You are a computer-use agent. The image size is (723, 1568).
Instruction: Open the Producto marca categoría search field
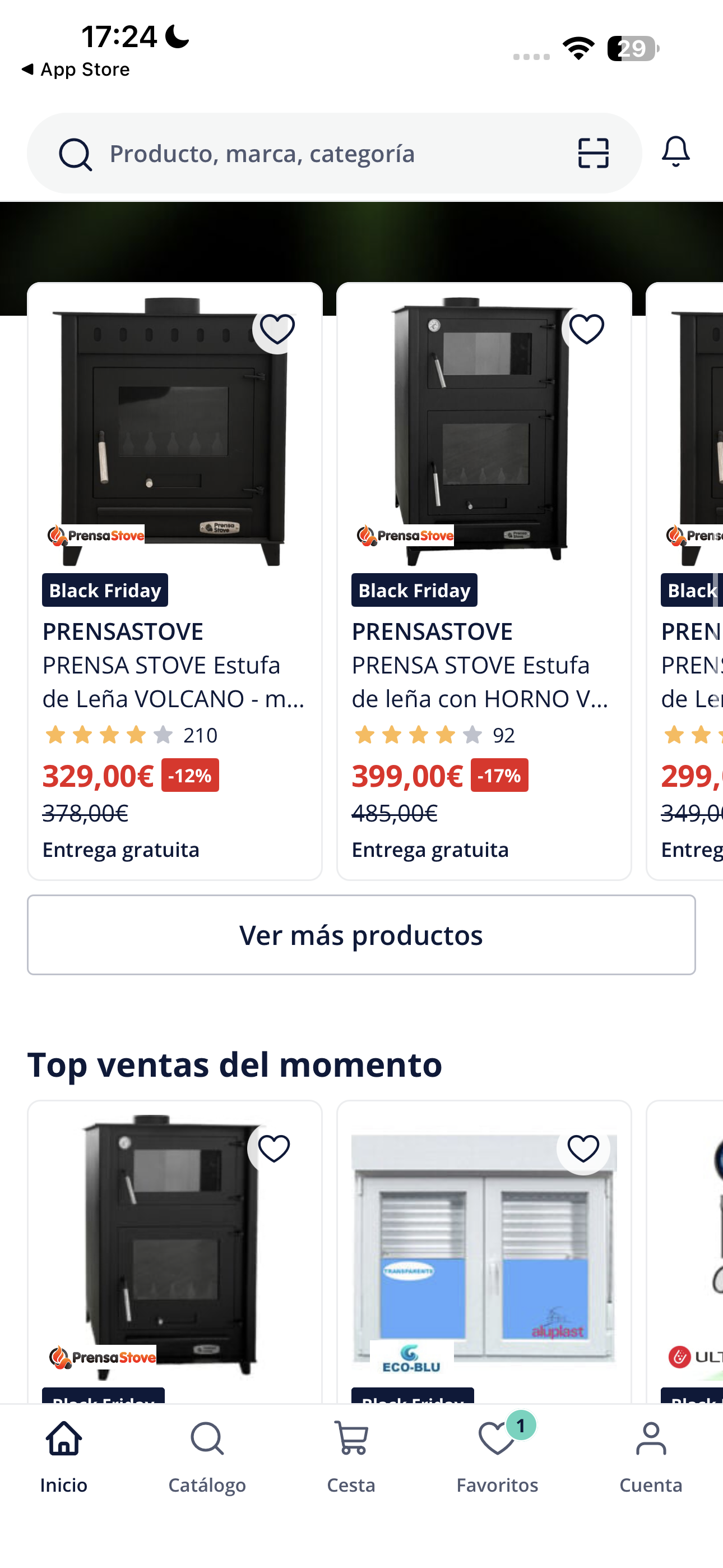pyautogui.click(x=262, y=154)
